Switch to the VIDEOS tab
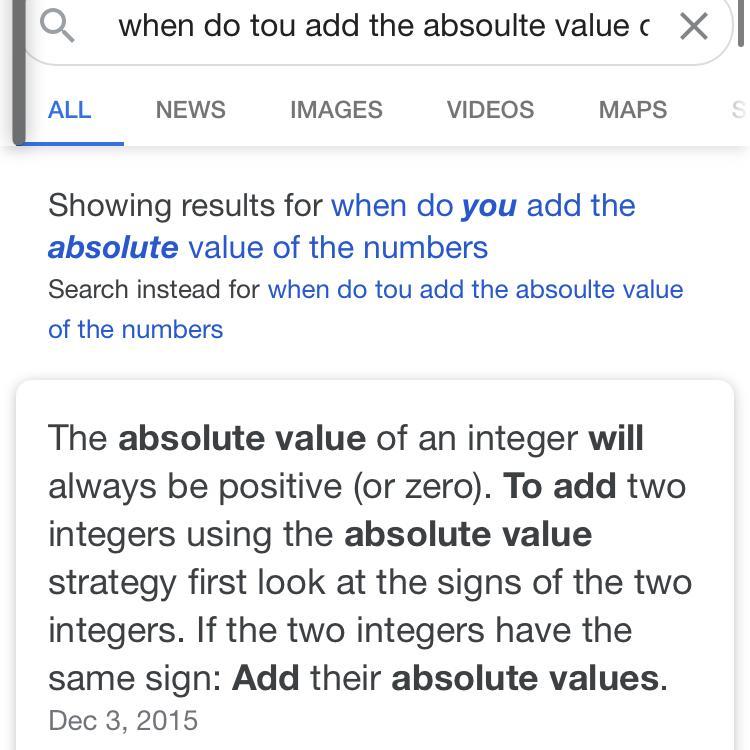 (490, 110)
